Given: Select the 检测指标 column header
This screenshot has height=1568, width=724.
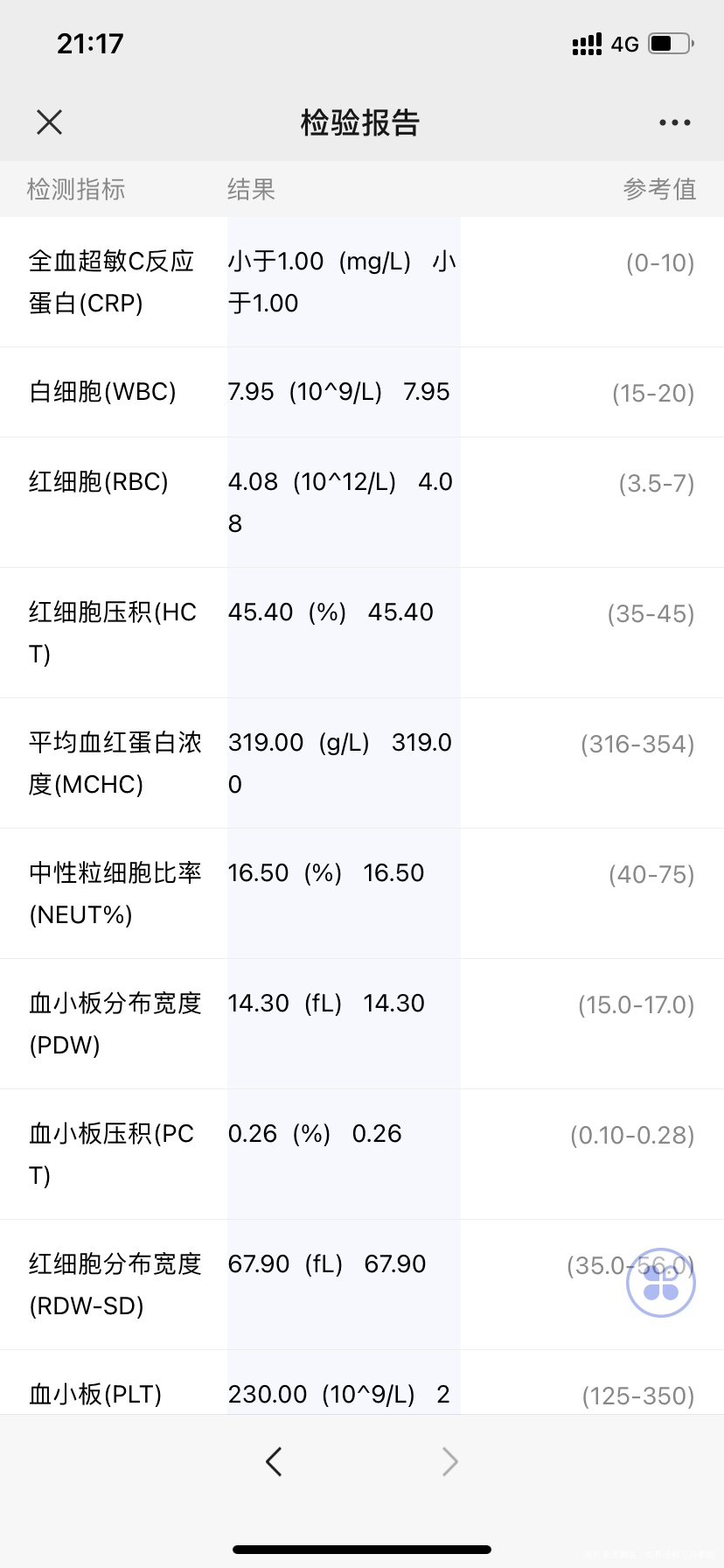Looking at the screenshot, I should pos(75,189).
